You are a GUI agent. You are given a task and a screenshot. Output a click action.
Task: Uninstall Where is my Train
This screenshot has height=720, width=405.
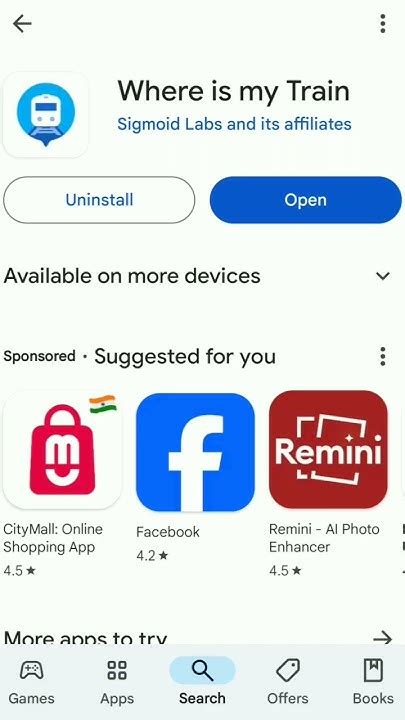click(x=99, y=200)
